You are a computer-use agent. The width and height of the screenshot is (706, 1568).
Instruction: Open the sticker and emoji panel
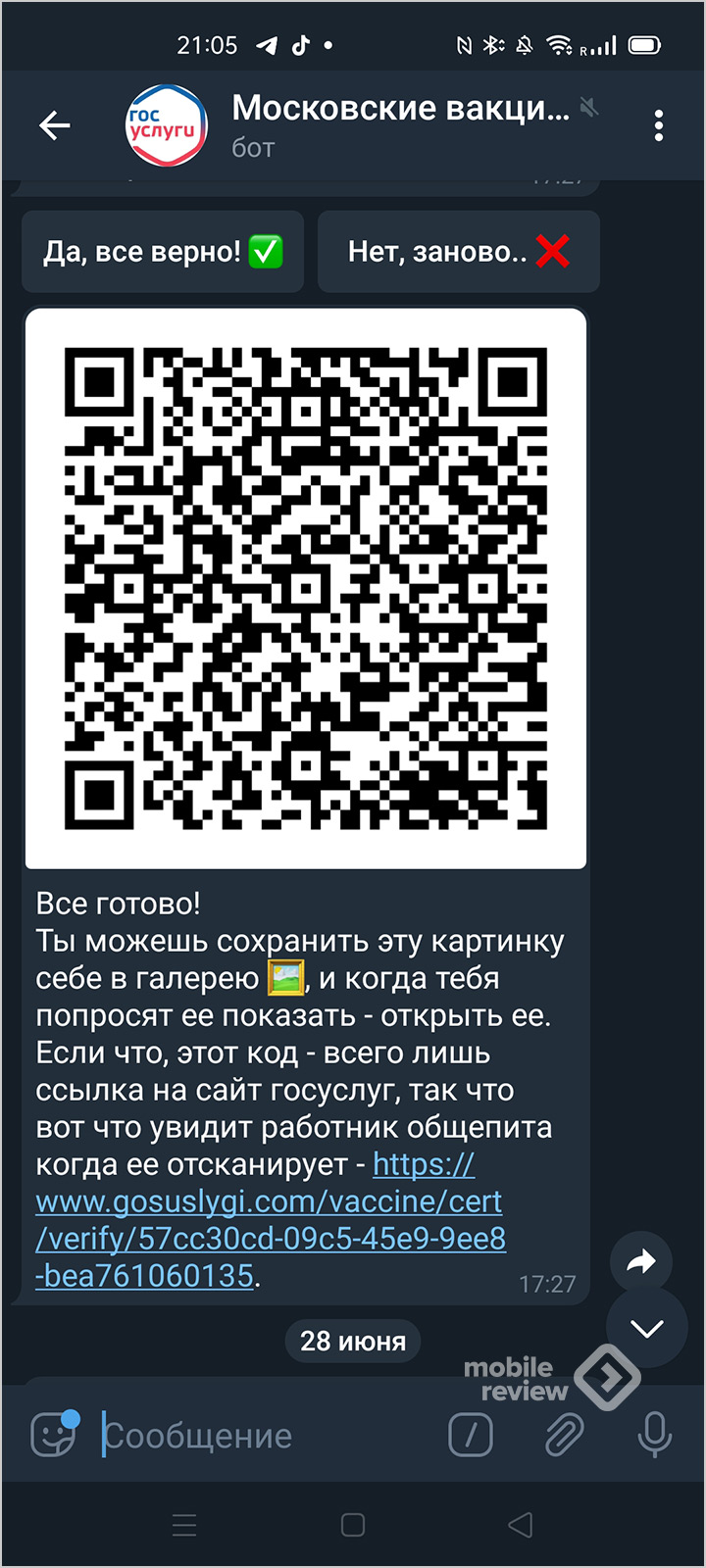click(53, 1436)
